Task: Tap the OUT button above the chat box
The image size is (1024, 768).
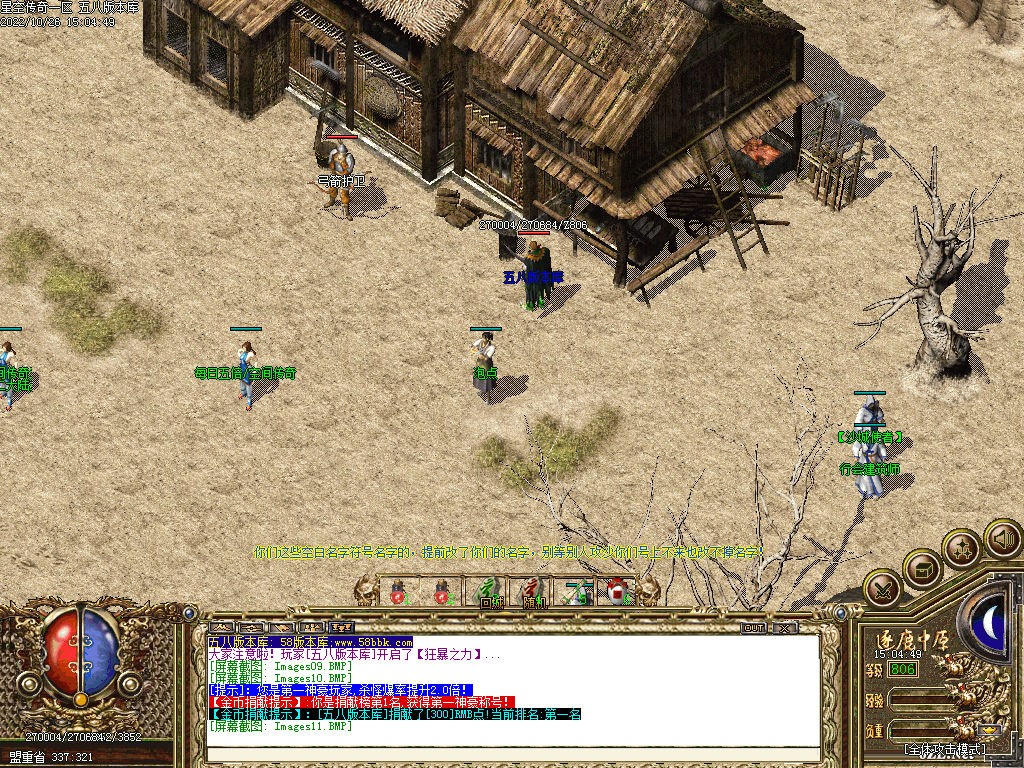Action: point(754,628)
